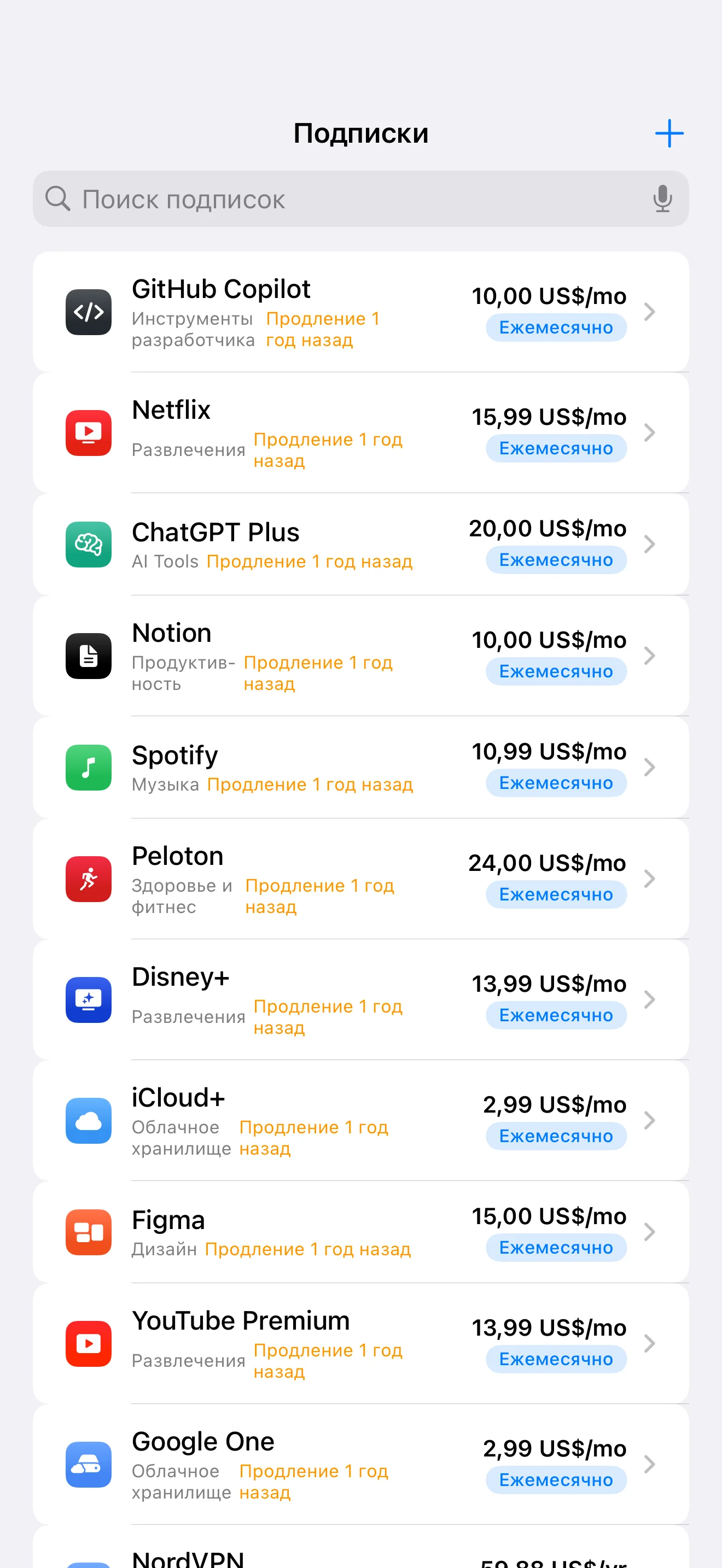View ChatGPT Plus subscription

(360, 544)
